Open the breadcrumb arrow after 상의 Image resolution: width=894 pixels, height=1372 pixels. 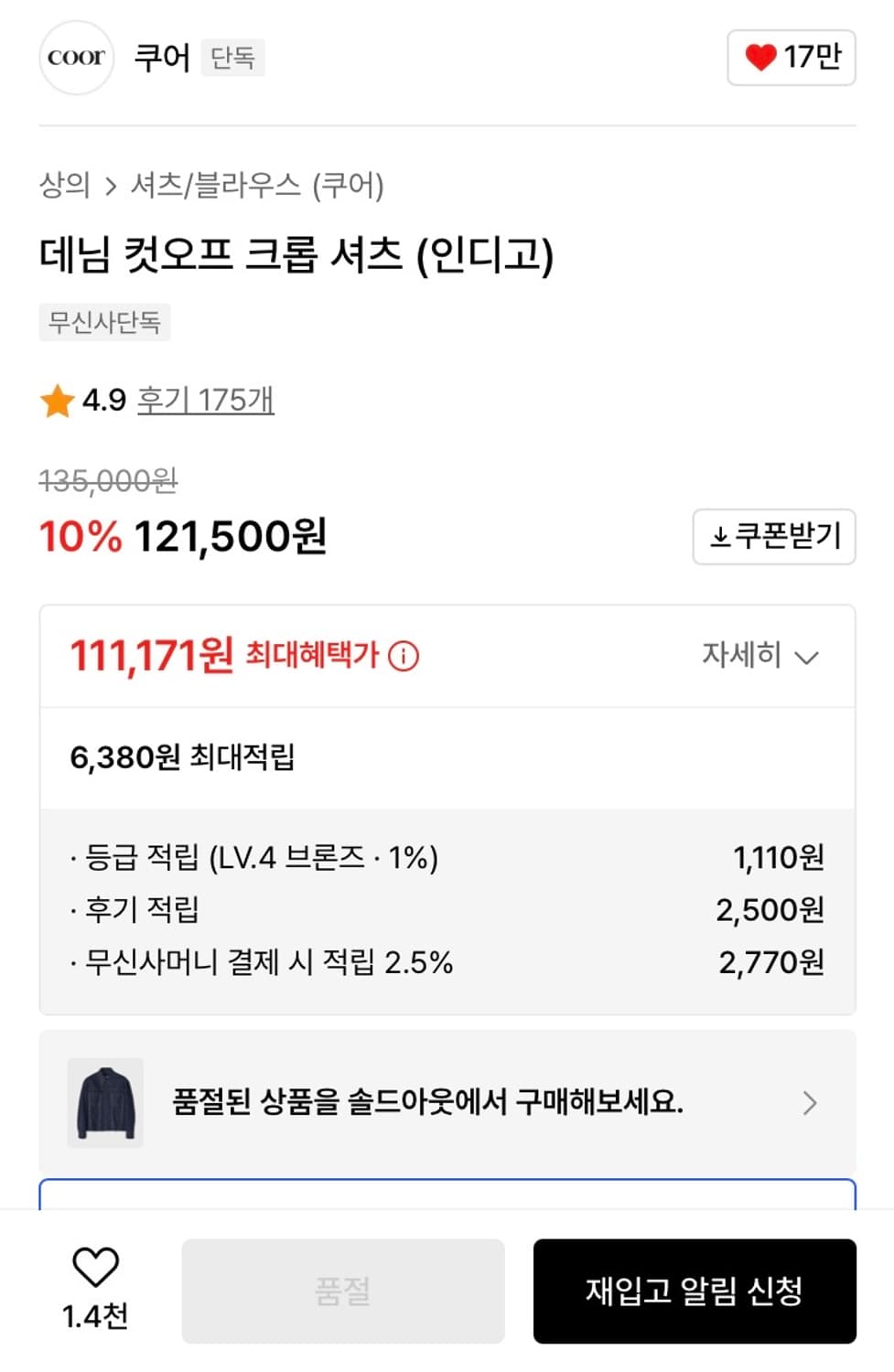point(112,186)
